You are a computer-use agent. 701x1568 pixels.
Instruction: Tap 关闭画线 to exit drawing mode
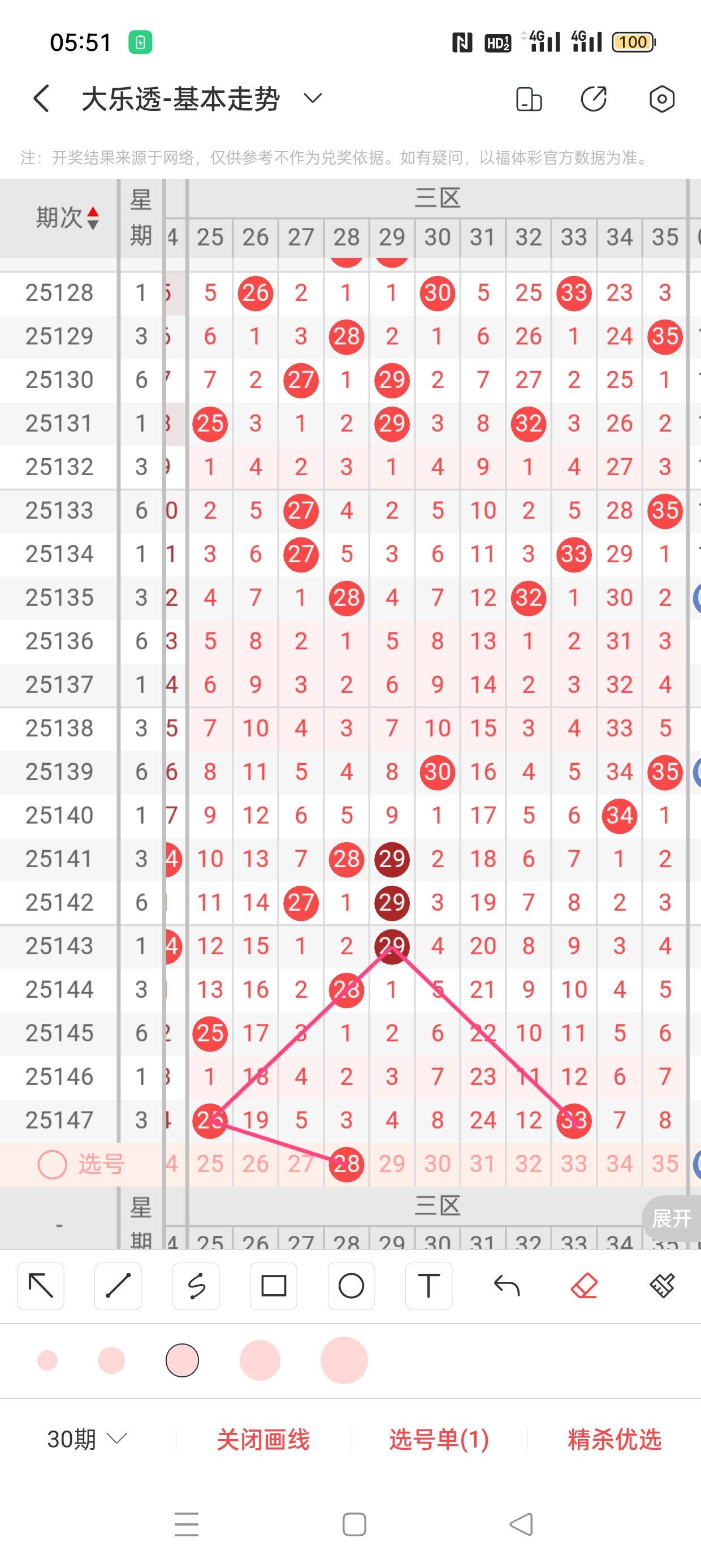tap(263, 1439)
